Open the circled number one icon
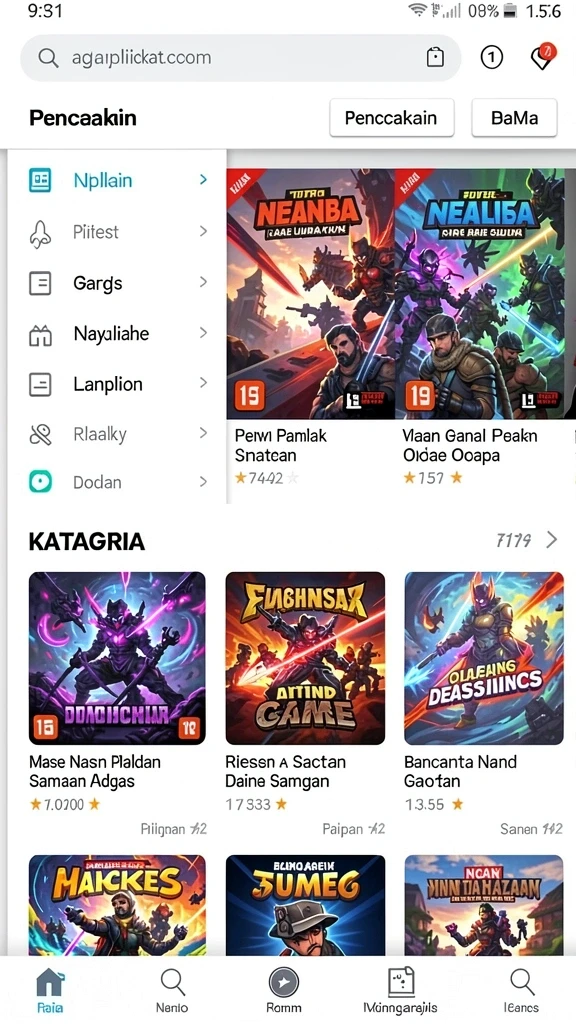The image size is (576, 1024). [x=492, y=57]
